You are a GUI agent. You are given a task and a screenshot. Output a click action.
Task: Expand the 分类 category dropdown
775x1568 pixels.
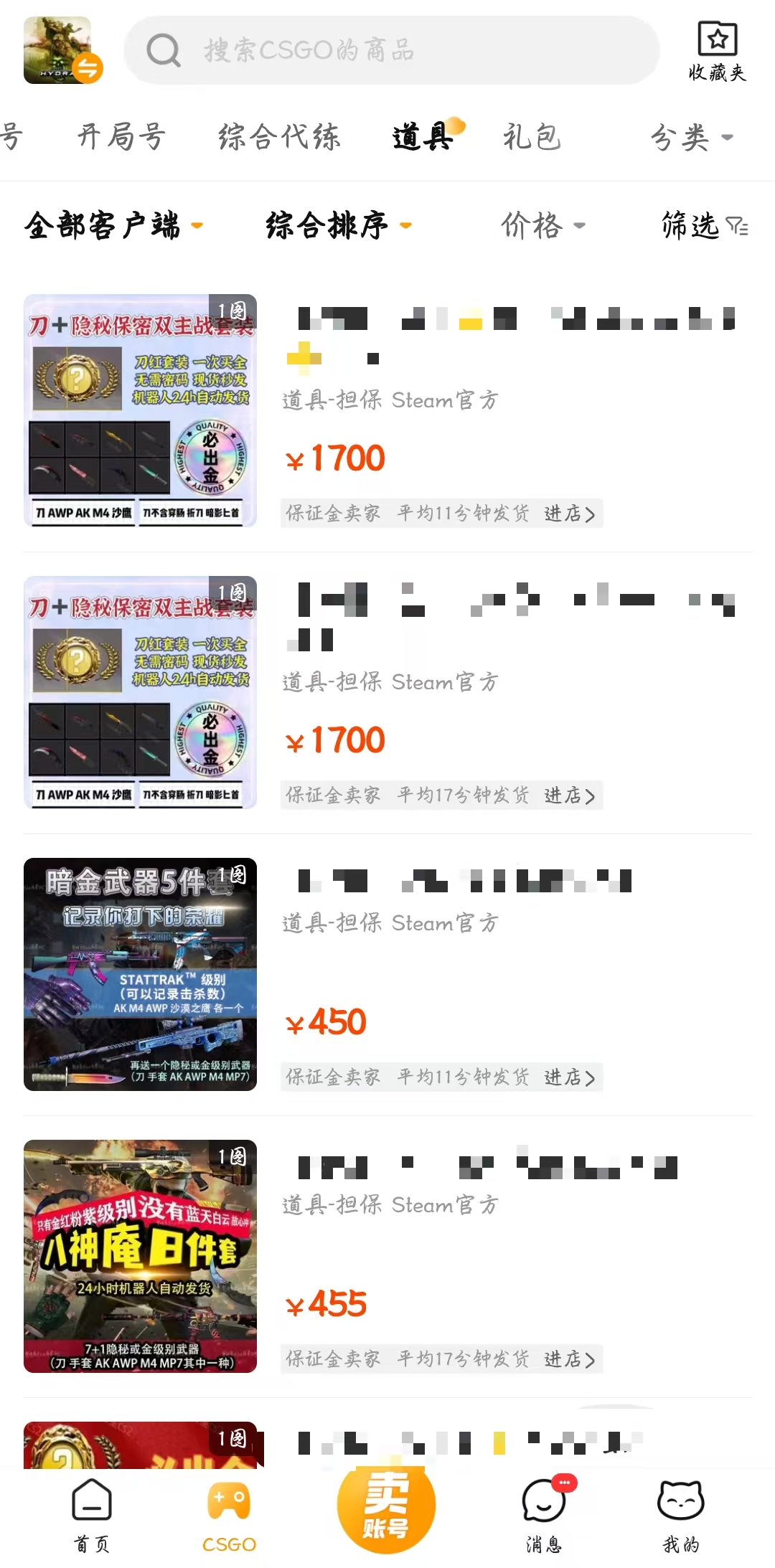click(x=691, y=137)
